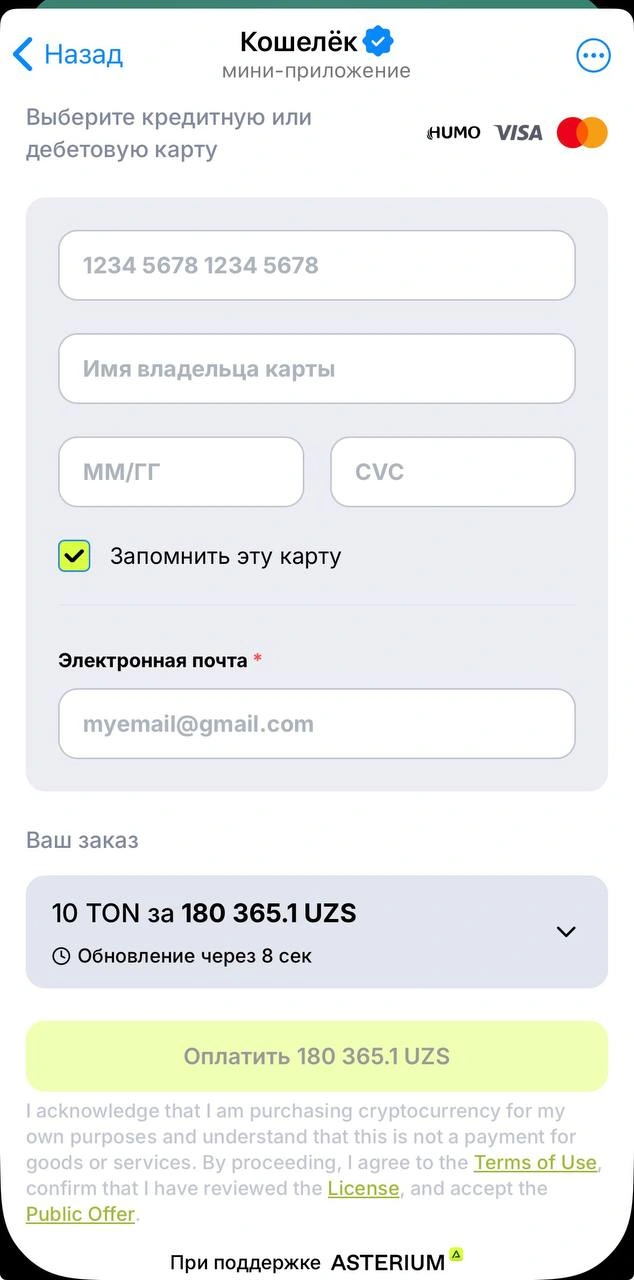634x1280 pixels.
Task: Open the Public Offer link
Action: pos(80,1215)
